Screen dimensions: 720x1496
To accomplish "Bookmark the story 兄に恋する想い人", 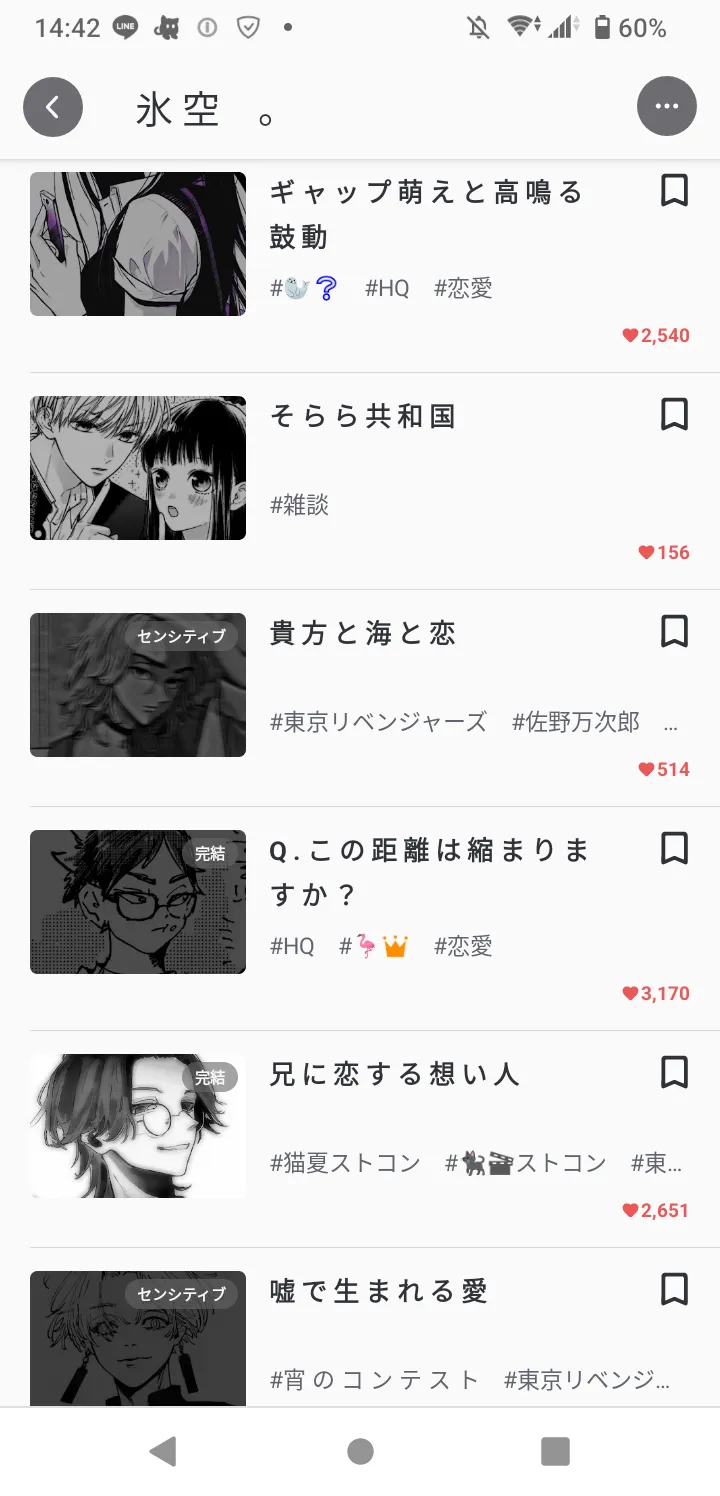I will [x=675, y=1072].
